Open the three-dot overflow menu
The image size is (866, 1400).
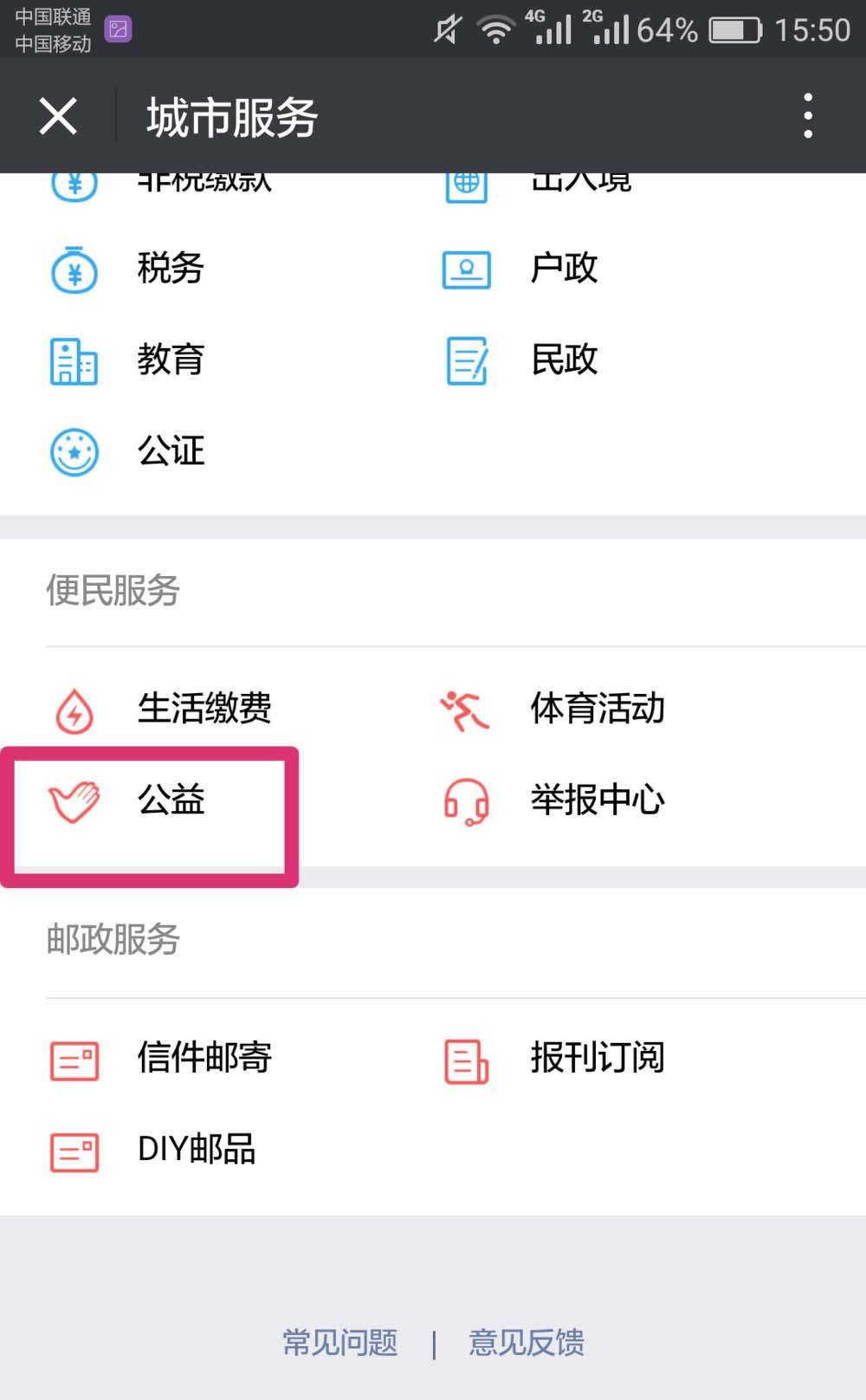(x=807, y=116)
